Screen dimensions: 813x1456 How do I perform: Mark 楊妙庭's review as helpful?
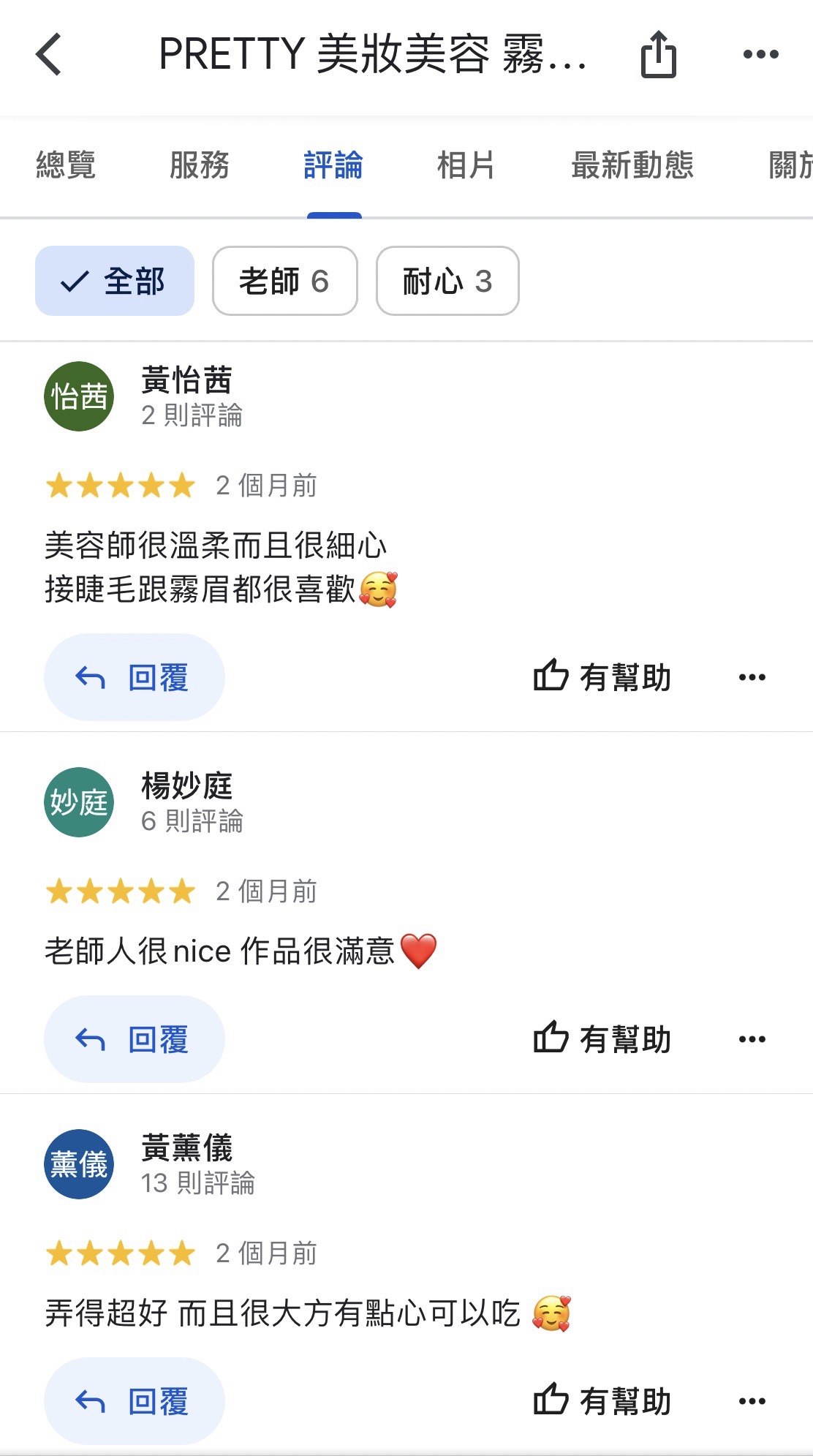tap(602, 1039)
